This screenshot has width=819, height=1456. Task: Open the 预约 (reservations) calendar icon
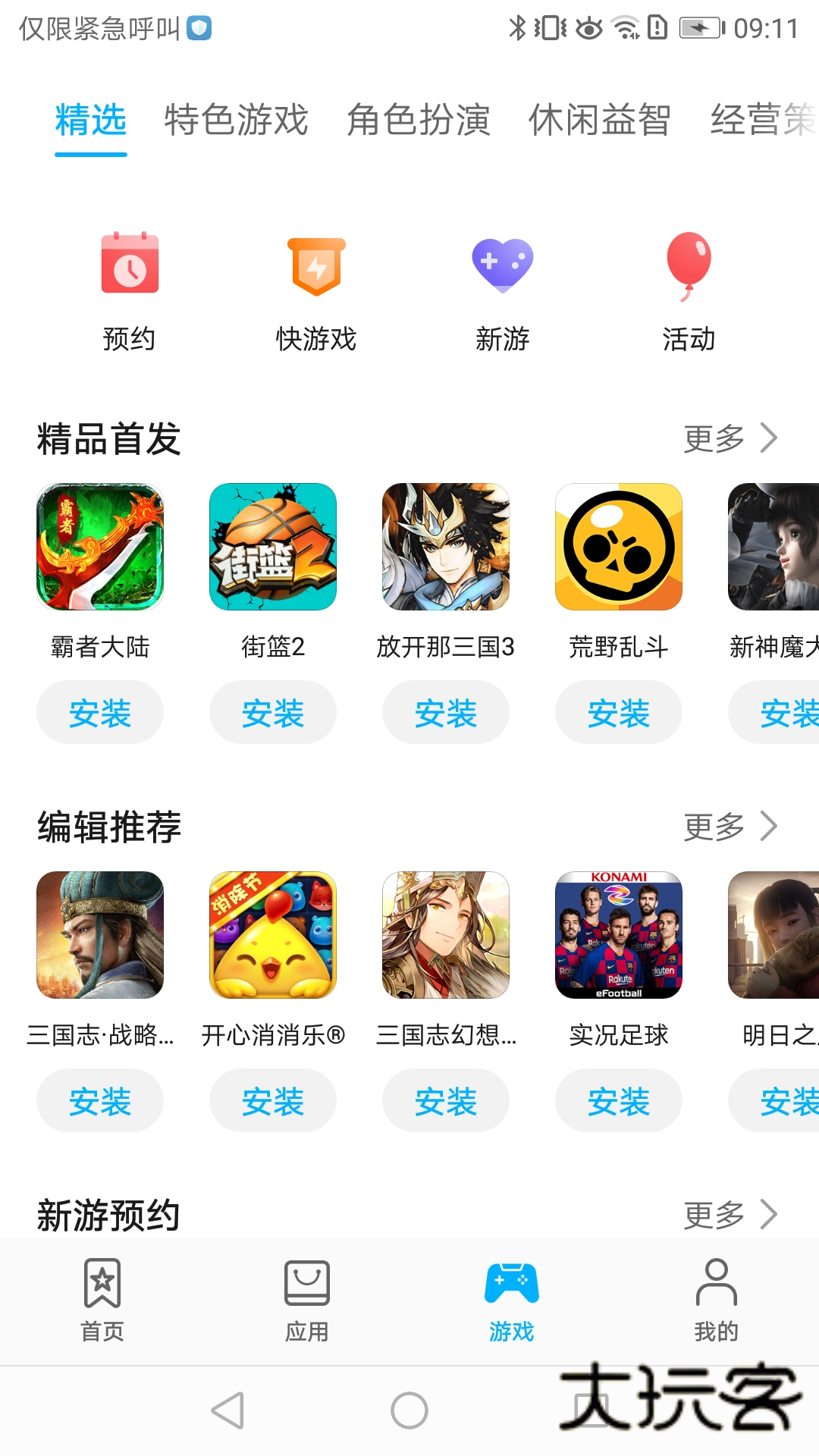[x=130, y=264]
